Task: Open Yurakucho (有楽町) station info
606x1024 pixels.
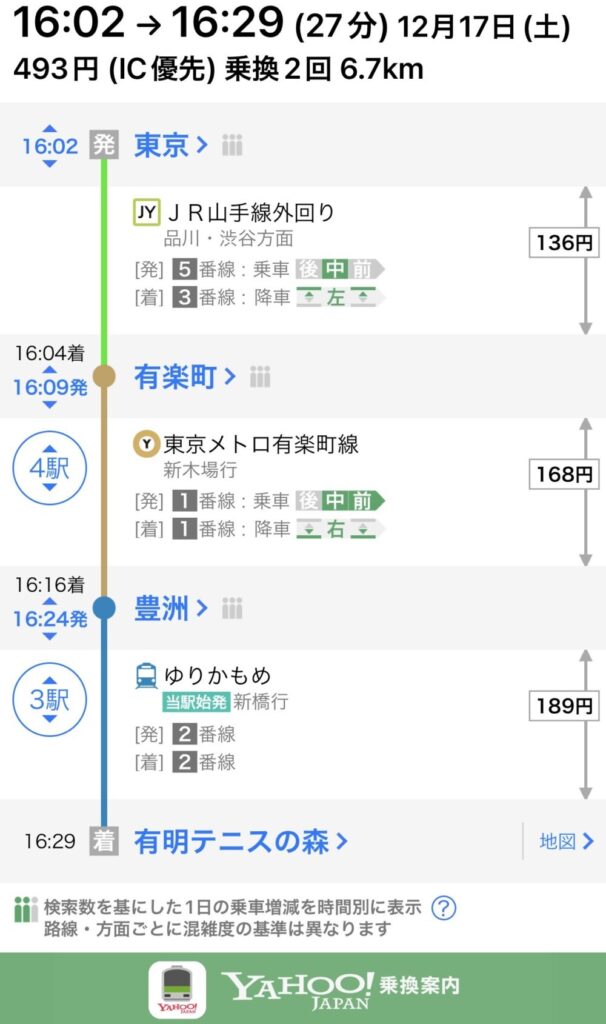Action: point(185,377)
